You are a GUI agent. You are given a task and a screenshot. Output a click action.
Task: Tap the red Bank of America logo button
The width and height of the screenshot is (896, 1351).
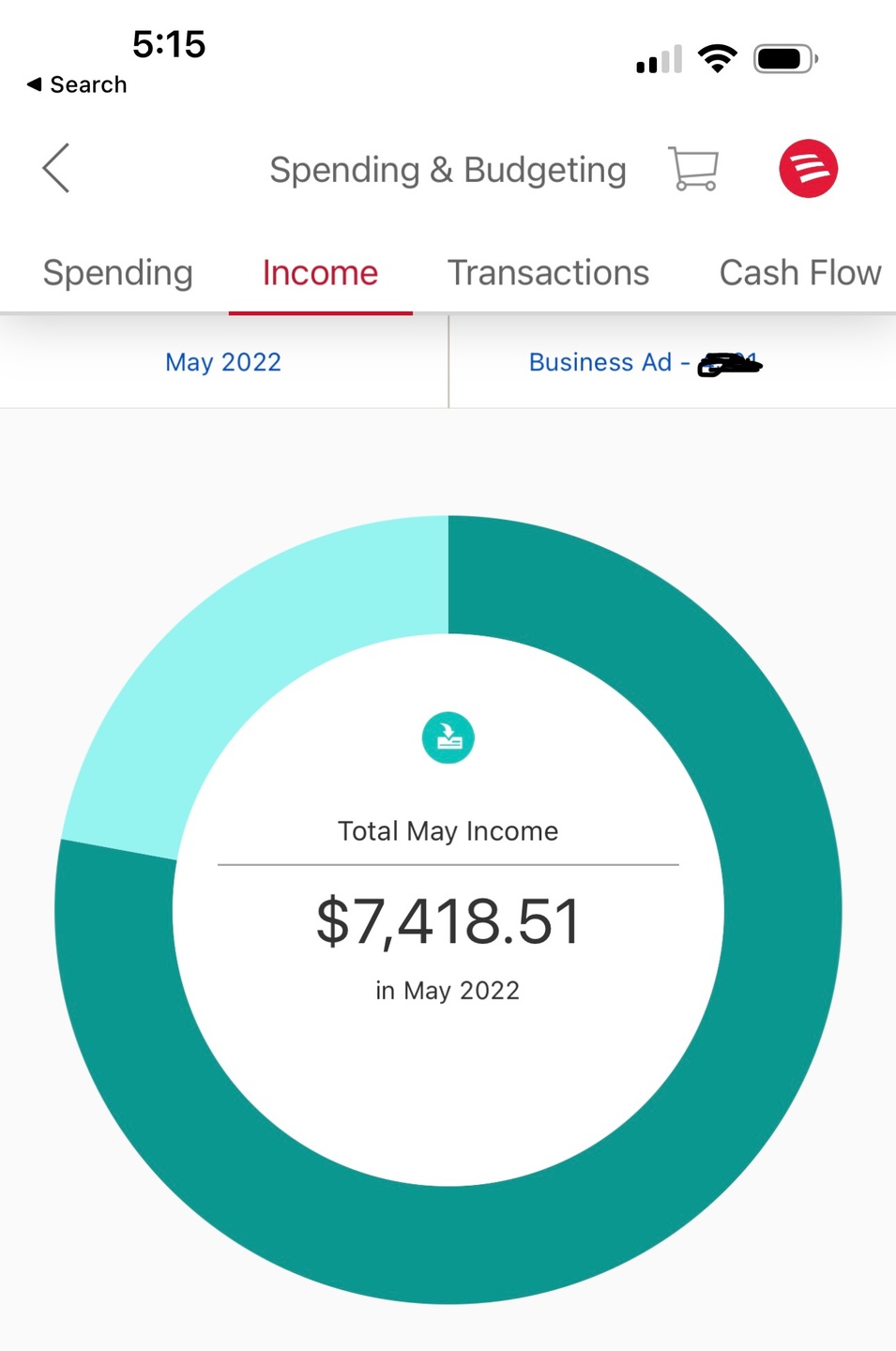tap(808, 169)
